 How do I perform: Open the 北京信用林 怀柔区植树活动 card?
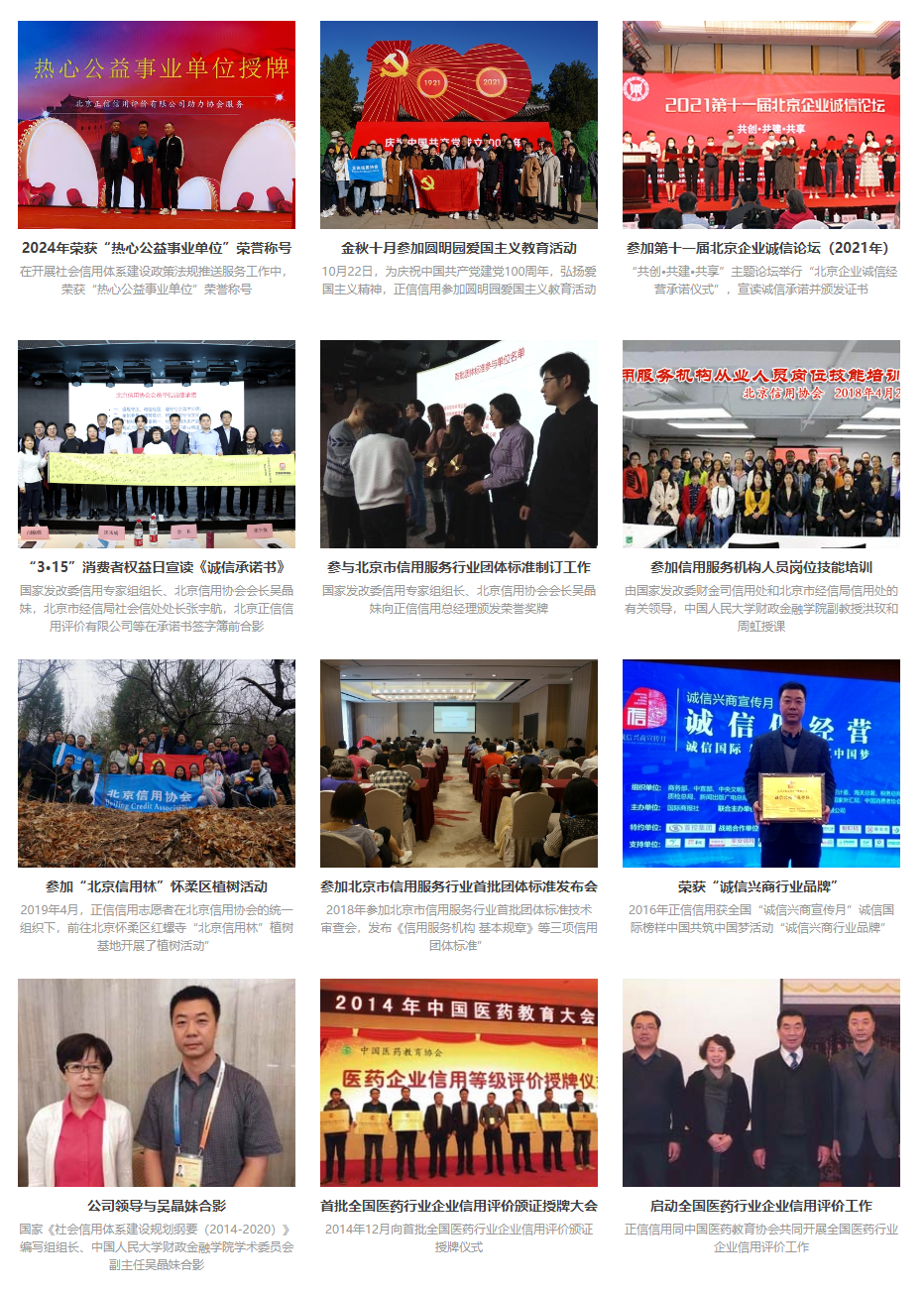pyautogui.click(x=157, y=886)
